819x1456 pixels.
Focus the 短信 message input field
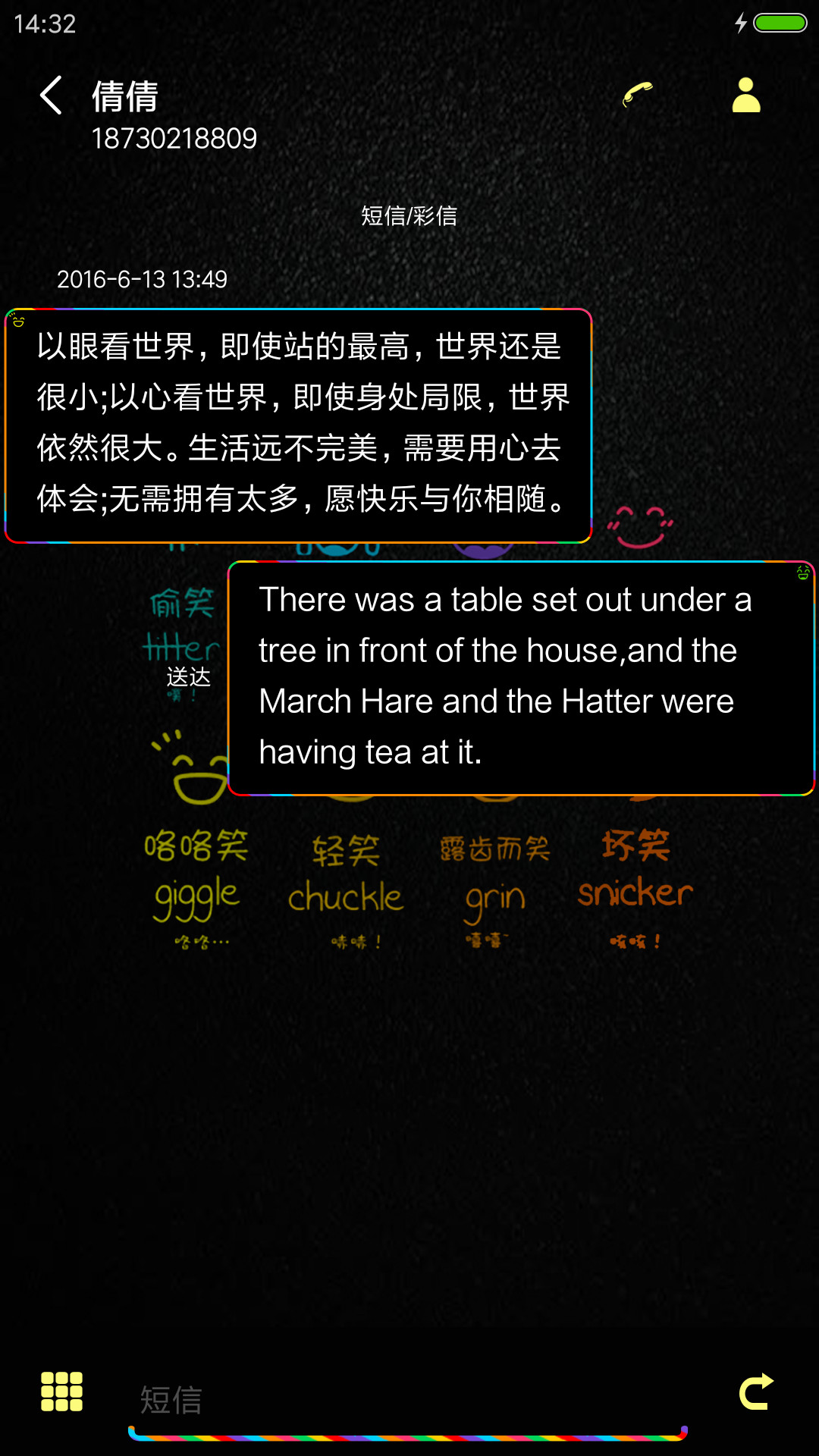408,1399
